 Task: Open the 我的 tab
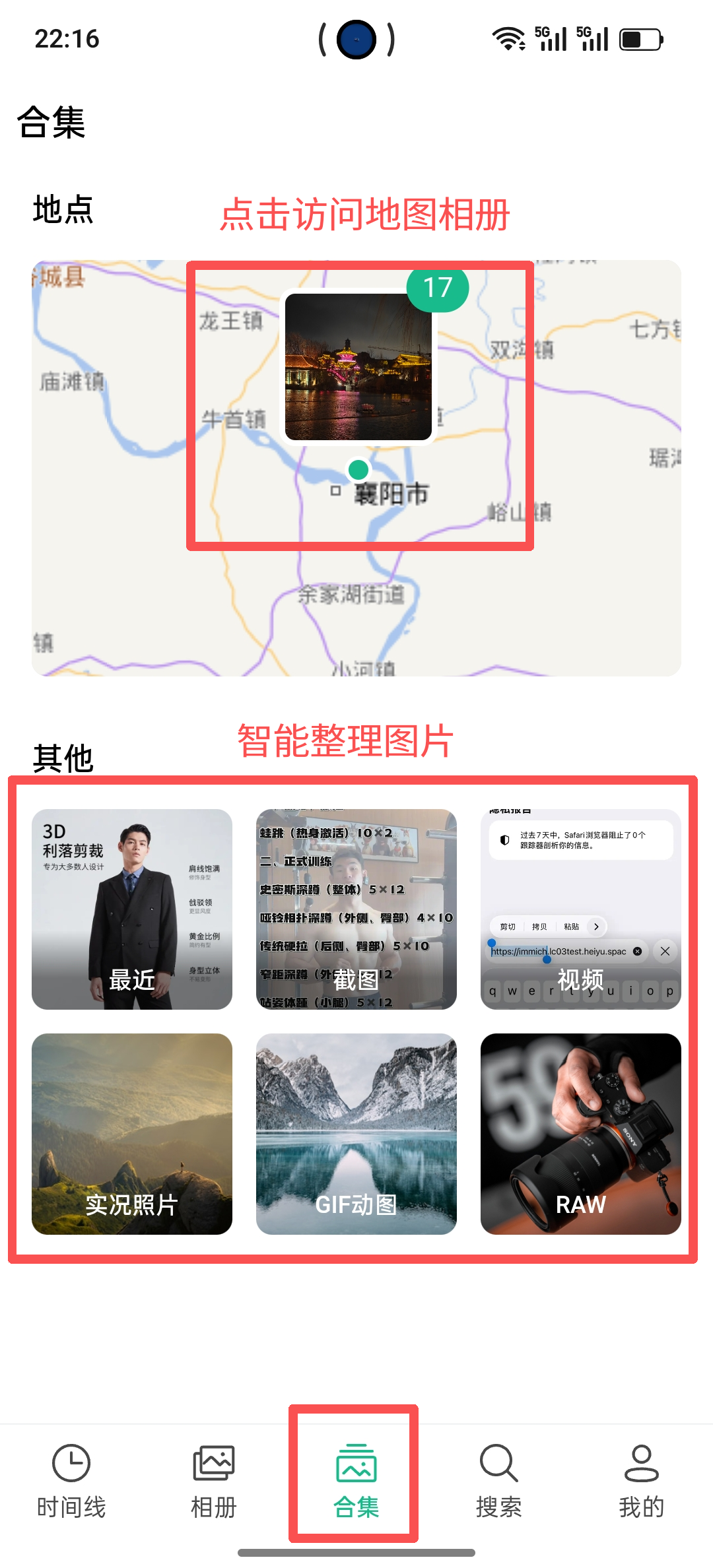pyautogui.click(x=642, y=1482)
